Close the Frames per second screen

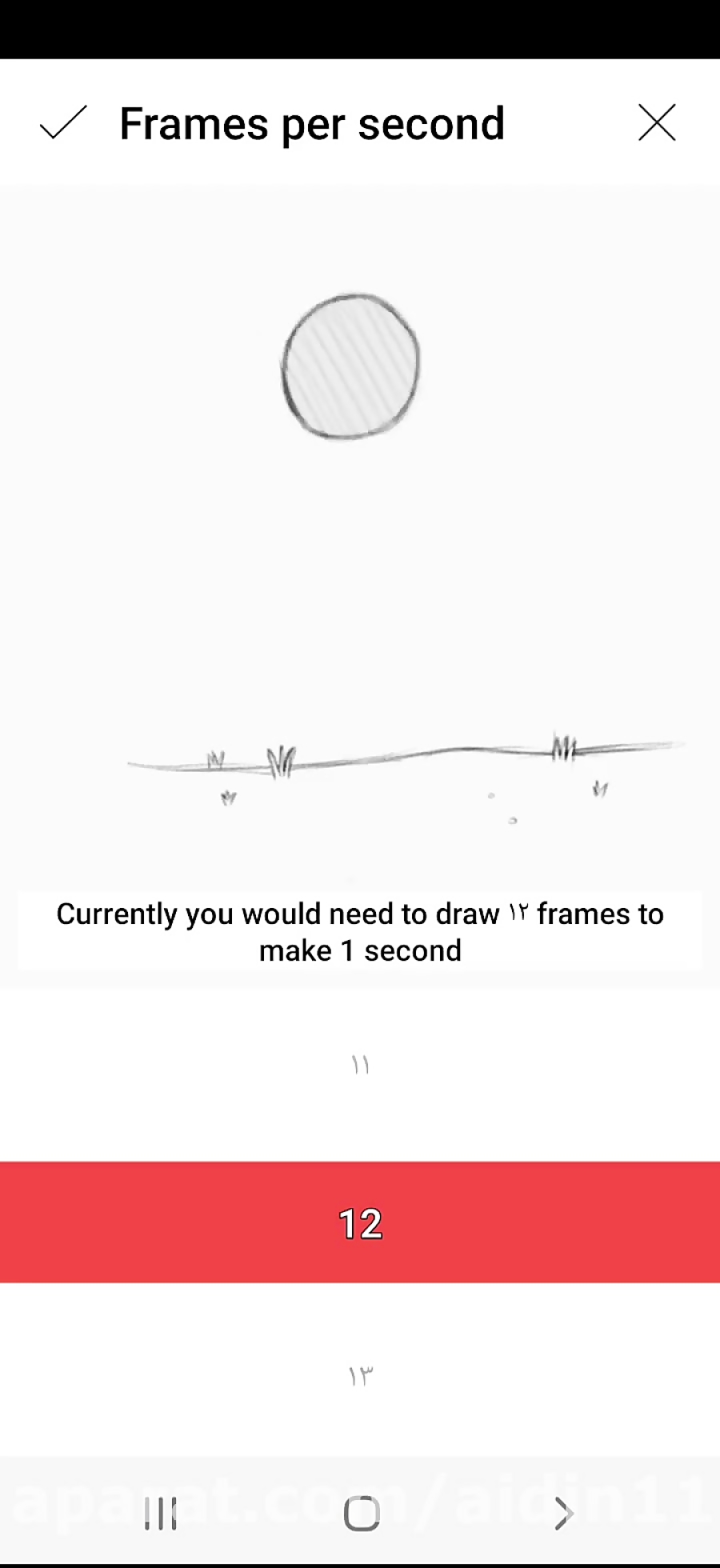pyautogui.click(x=657, y=123)
